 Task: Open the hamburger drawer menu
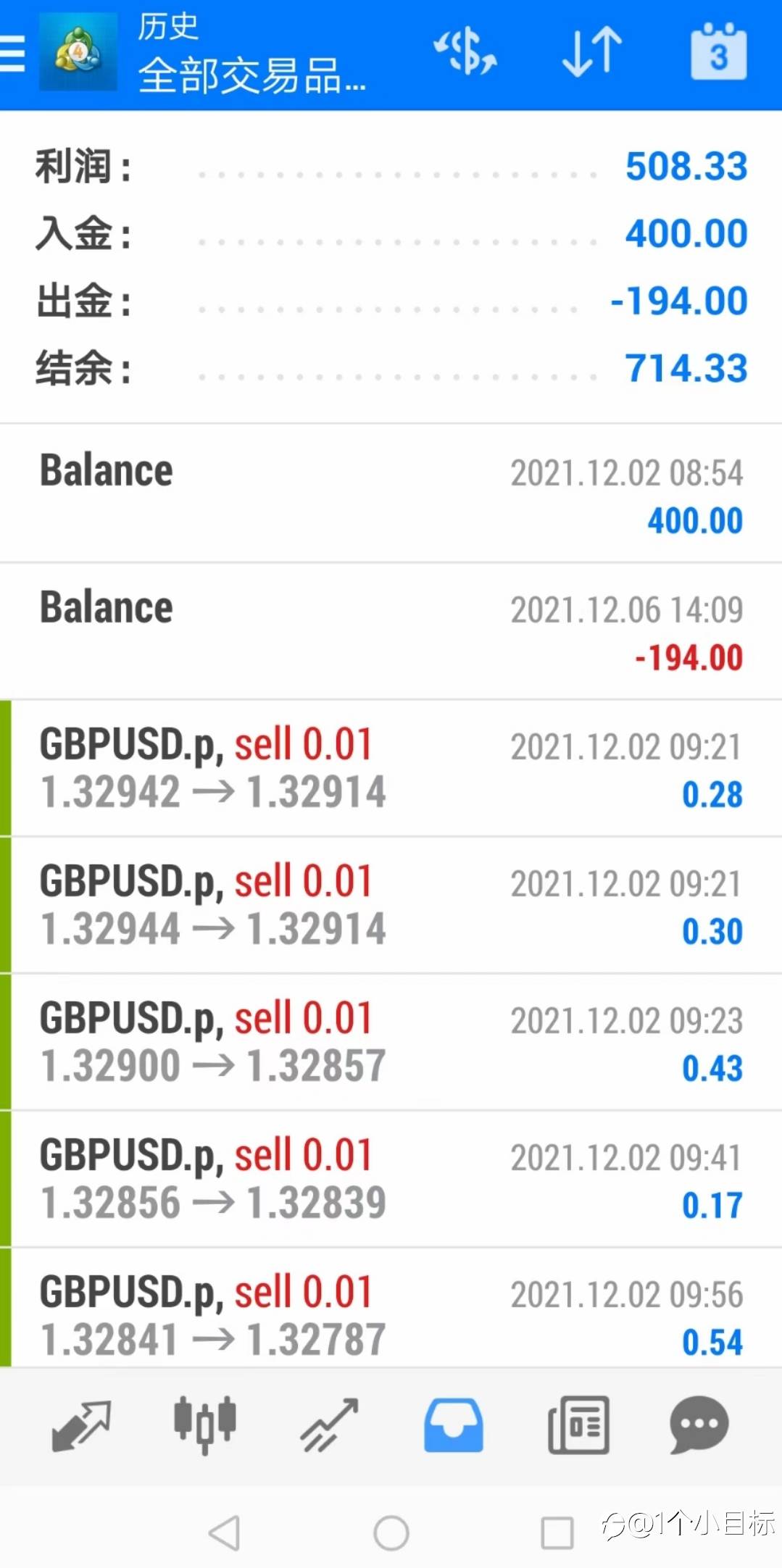coord(12,55)
